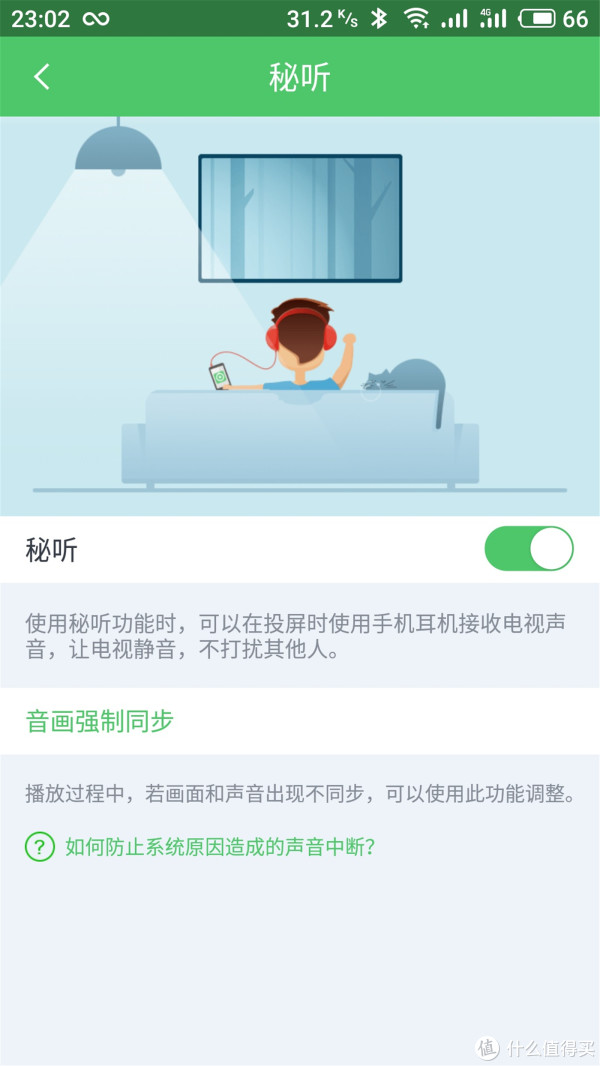Turn off the 秘听 switch
The height and width of the screenshot is (1066, 600).
click(528, 549)
